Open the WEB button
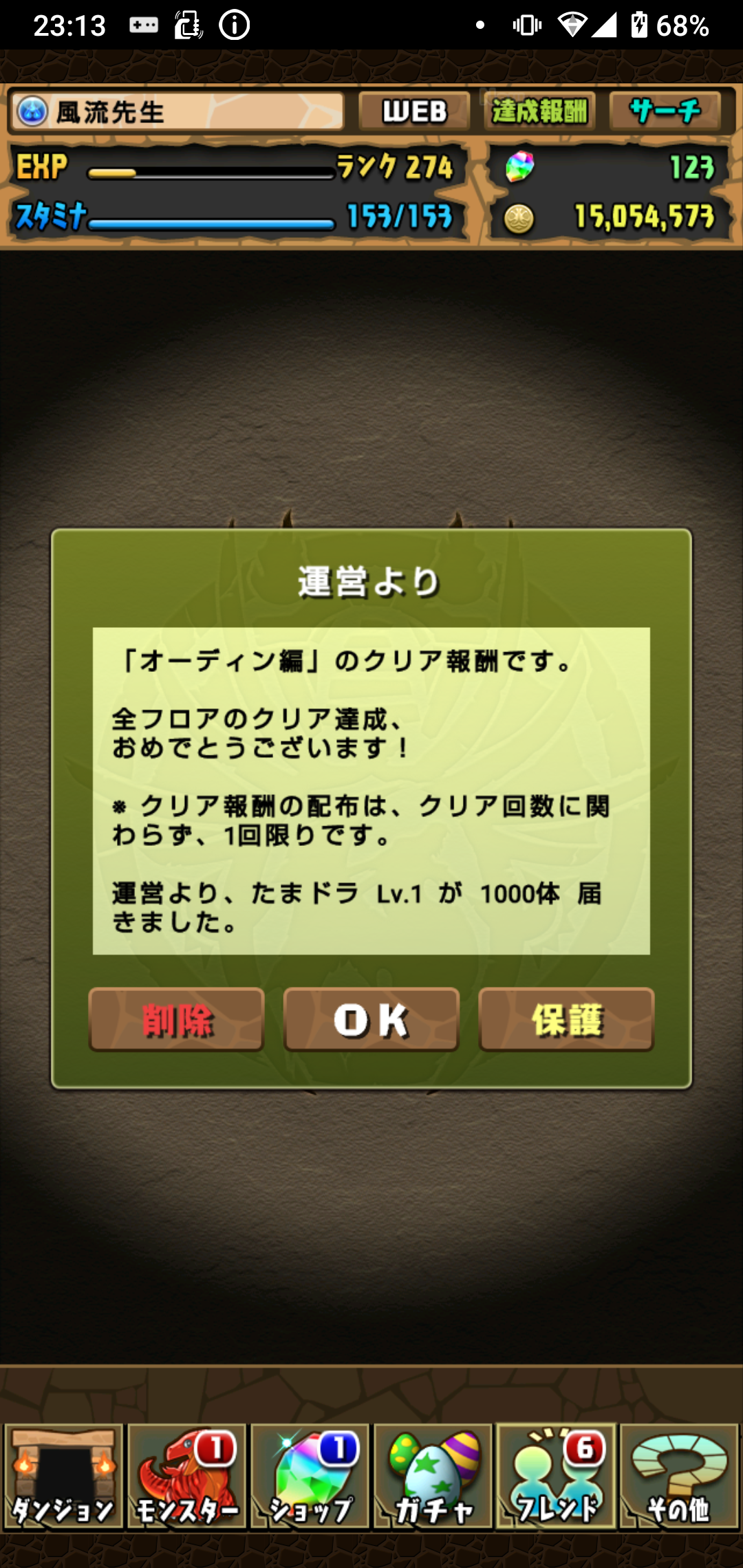The width and height of the screenshot is (743, 1568). (414, 111)
